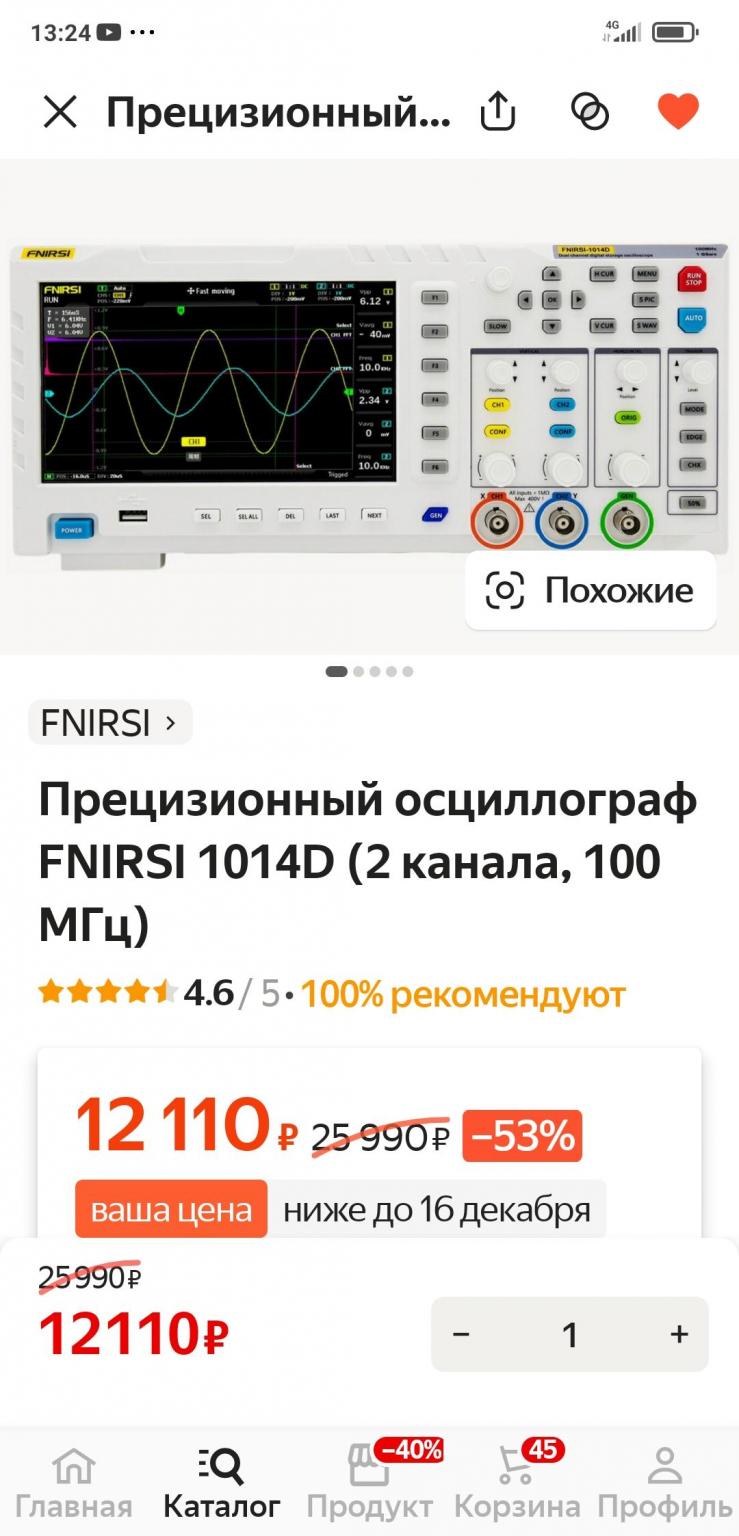Switch to the Профиль tab
Viewport: 739px width, 1536px height.
click(665, 1483)
